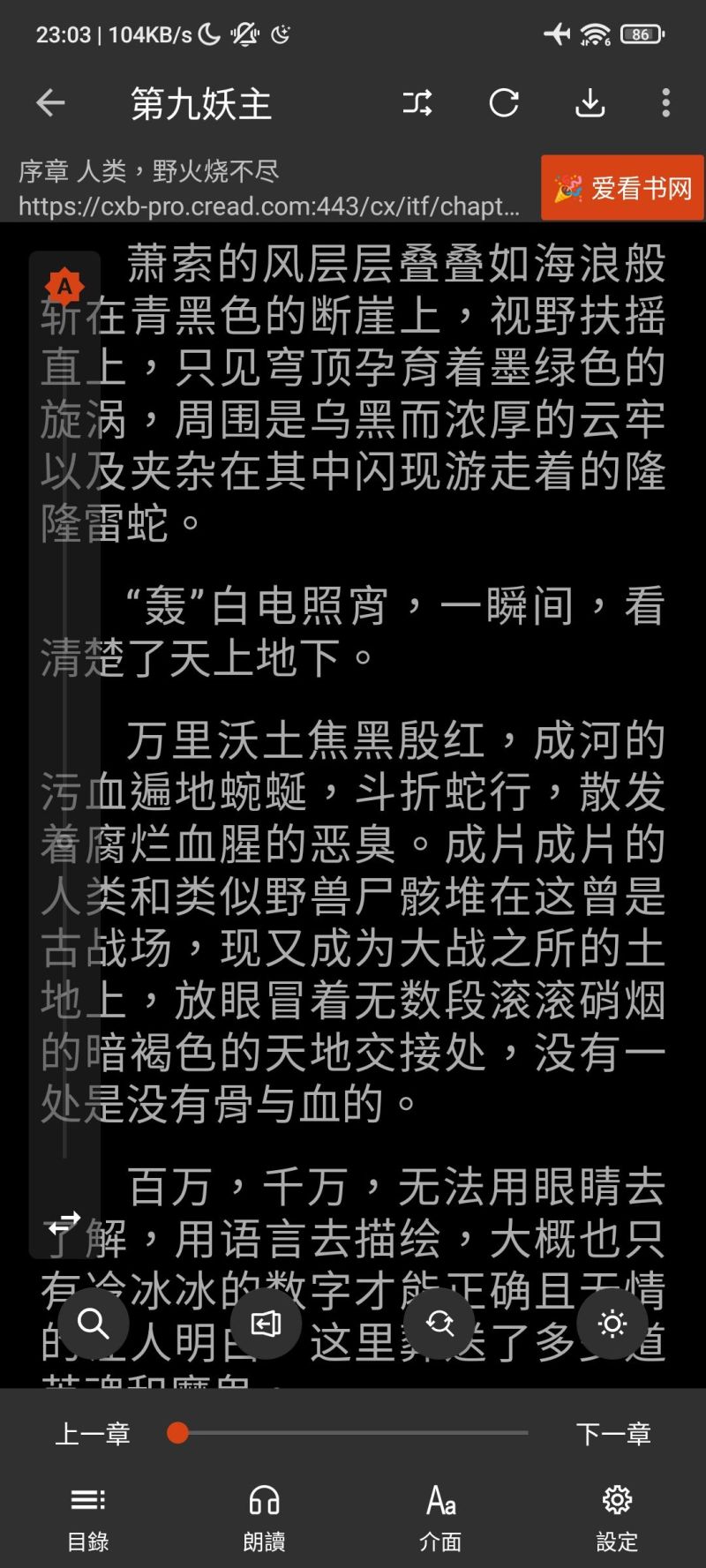
Task: Switch brightness bar position arrows
Action: 64,1224
